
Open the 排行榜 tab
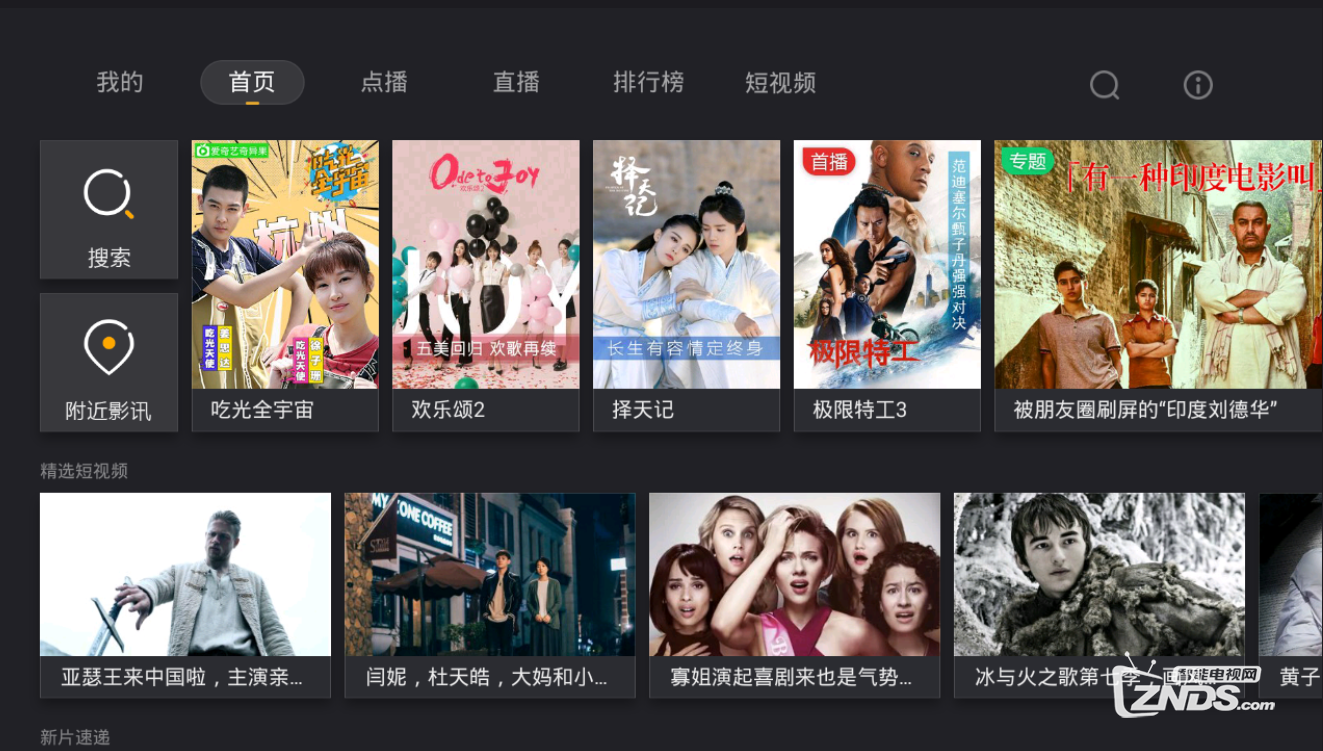coord(648,83)
